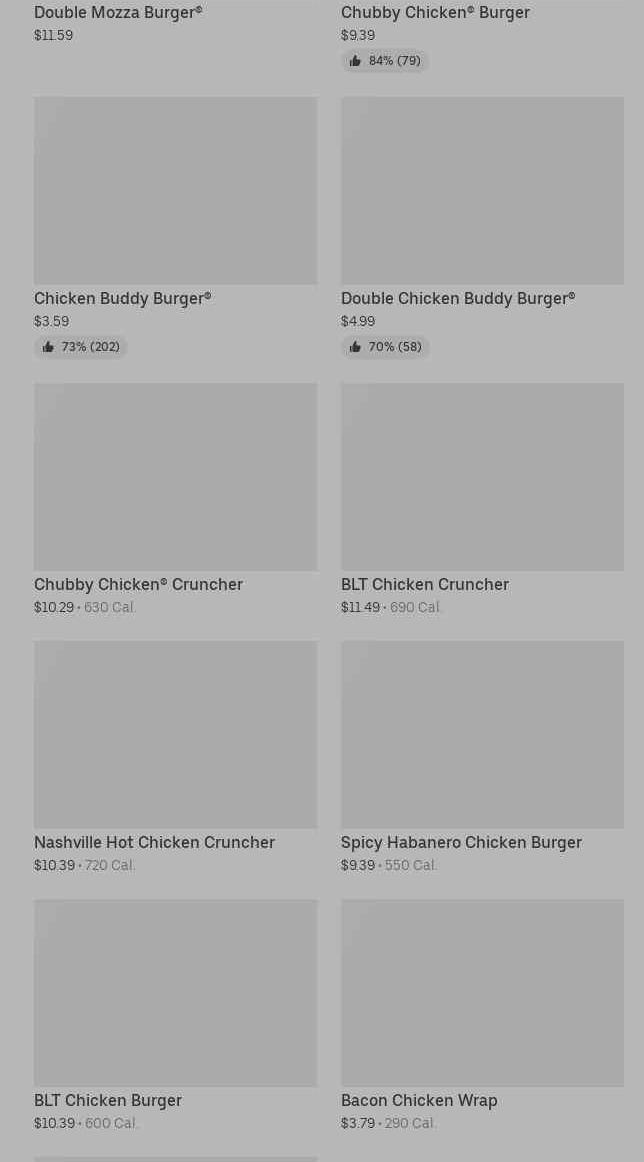Open the Double Mozza Burger item
The width and height of the screenshot is (644, 1162).
coord(175,22)
